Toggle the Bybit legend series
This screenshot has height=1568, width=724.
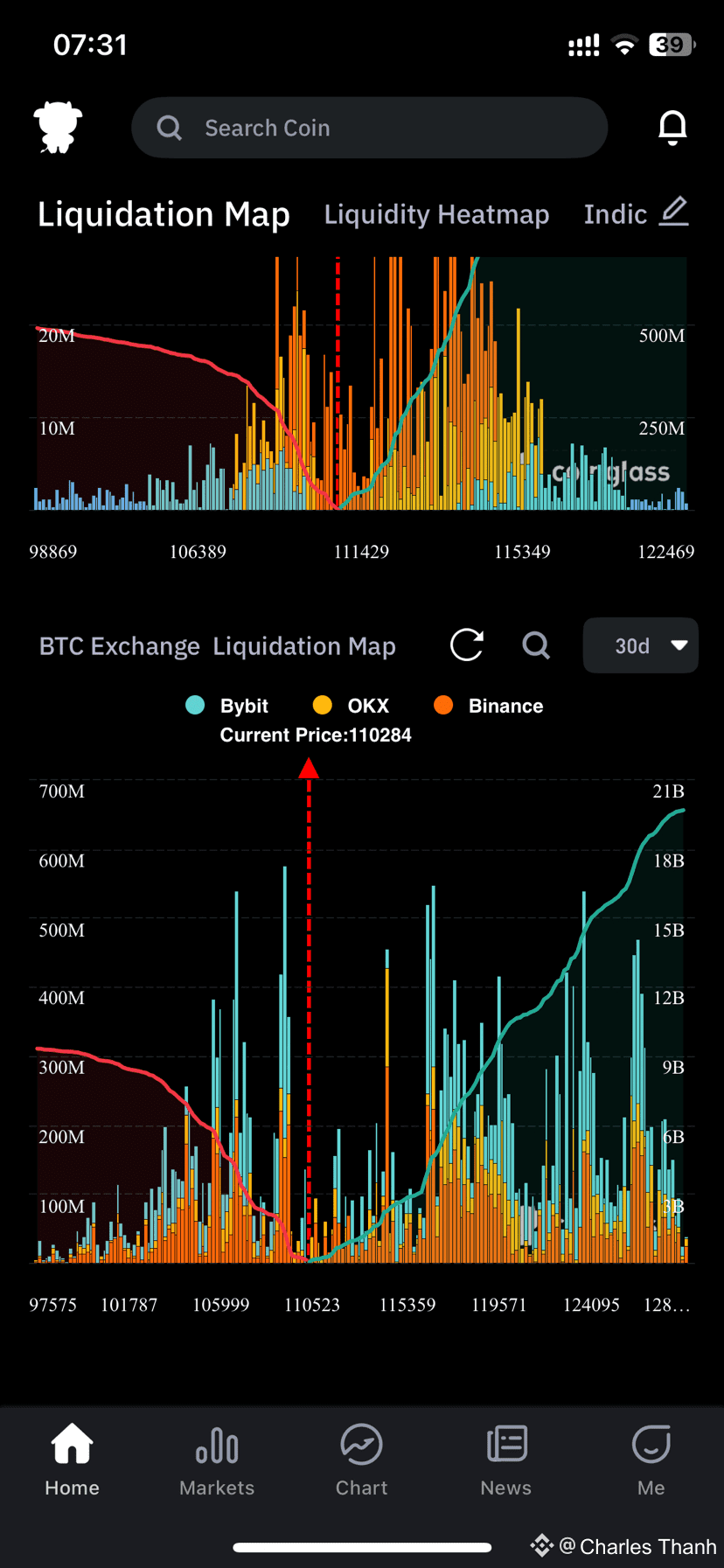pyautogui.click(x=227, y=706)
